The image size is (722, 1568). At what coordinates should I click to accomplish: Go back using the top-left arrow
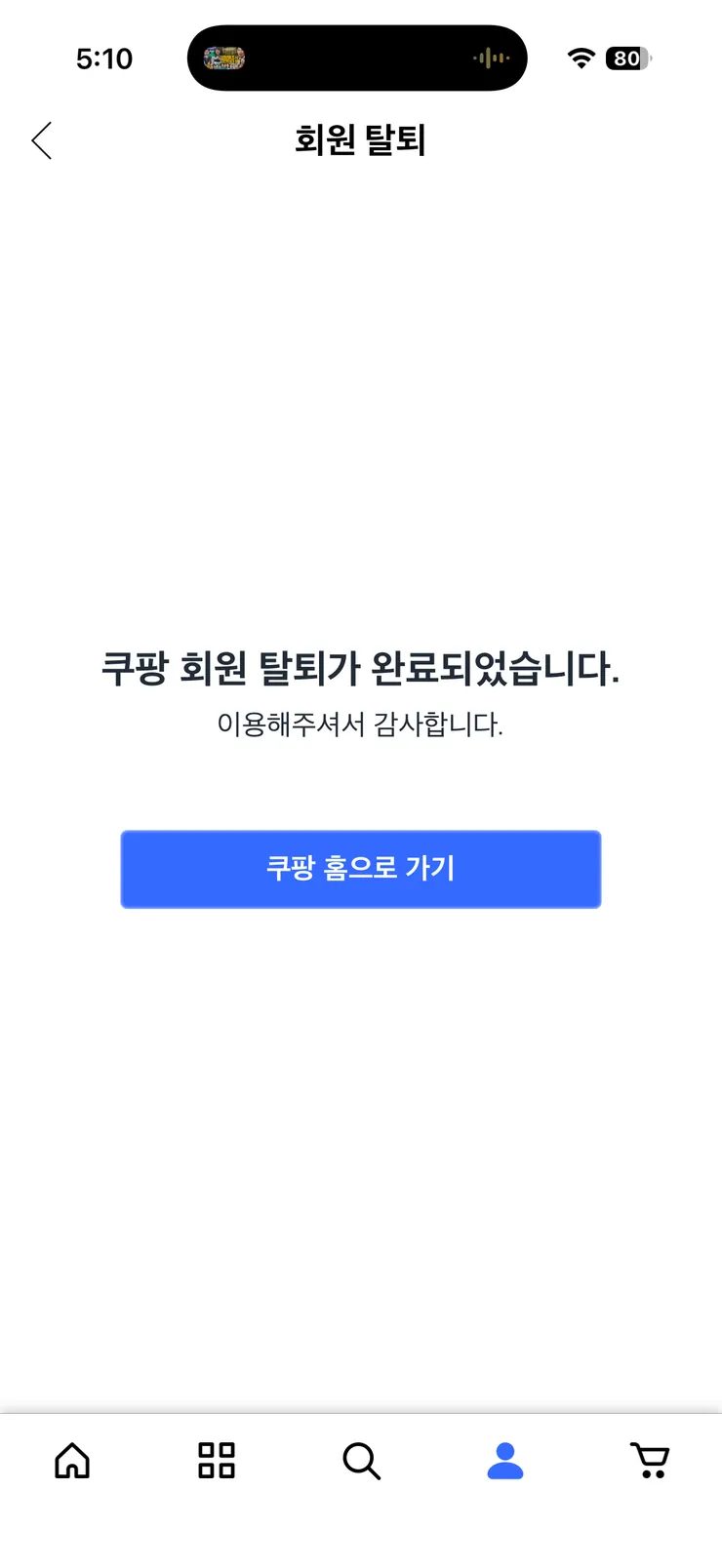coord(41,141)
